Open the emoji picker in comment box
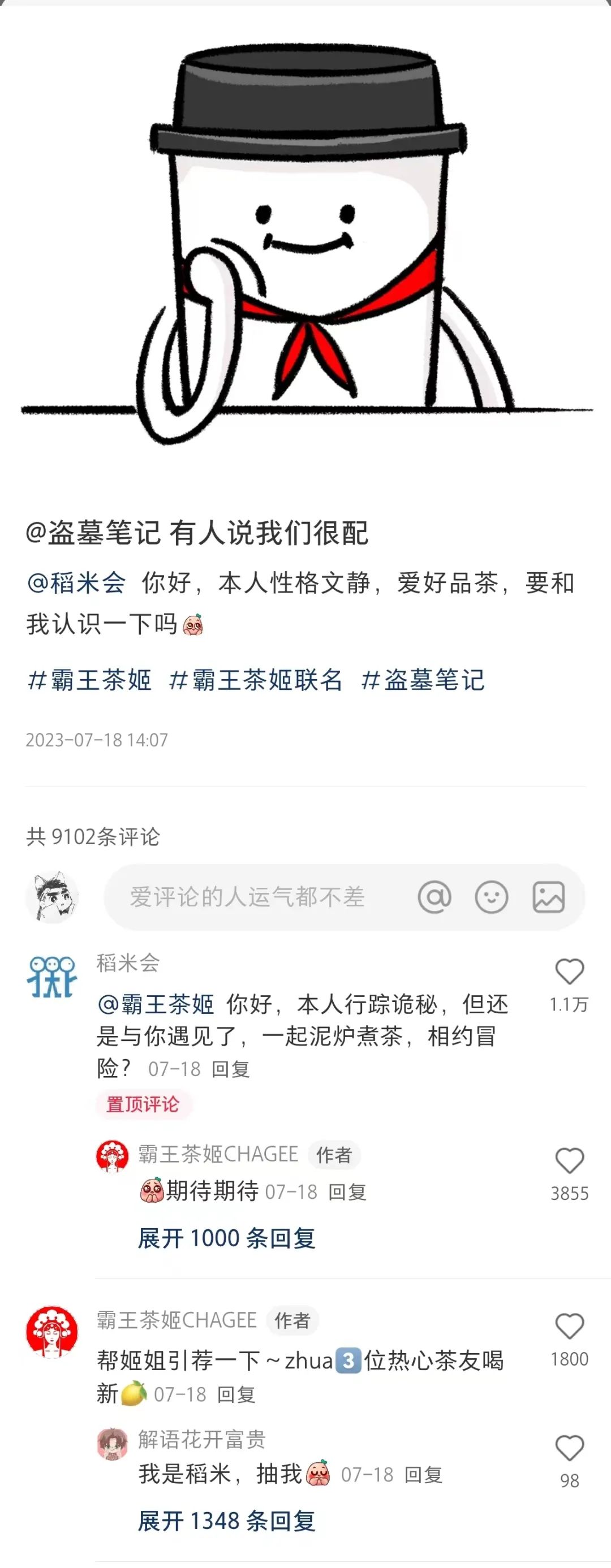The width and height of the screenshot is (611, 1568). (491, 897)
